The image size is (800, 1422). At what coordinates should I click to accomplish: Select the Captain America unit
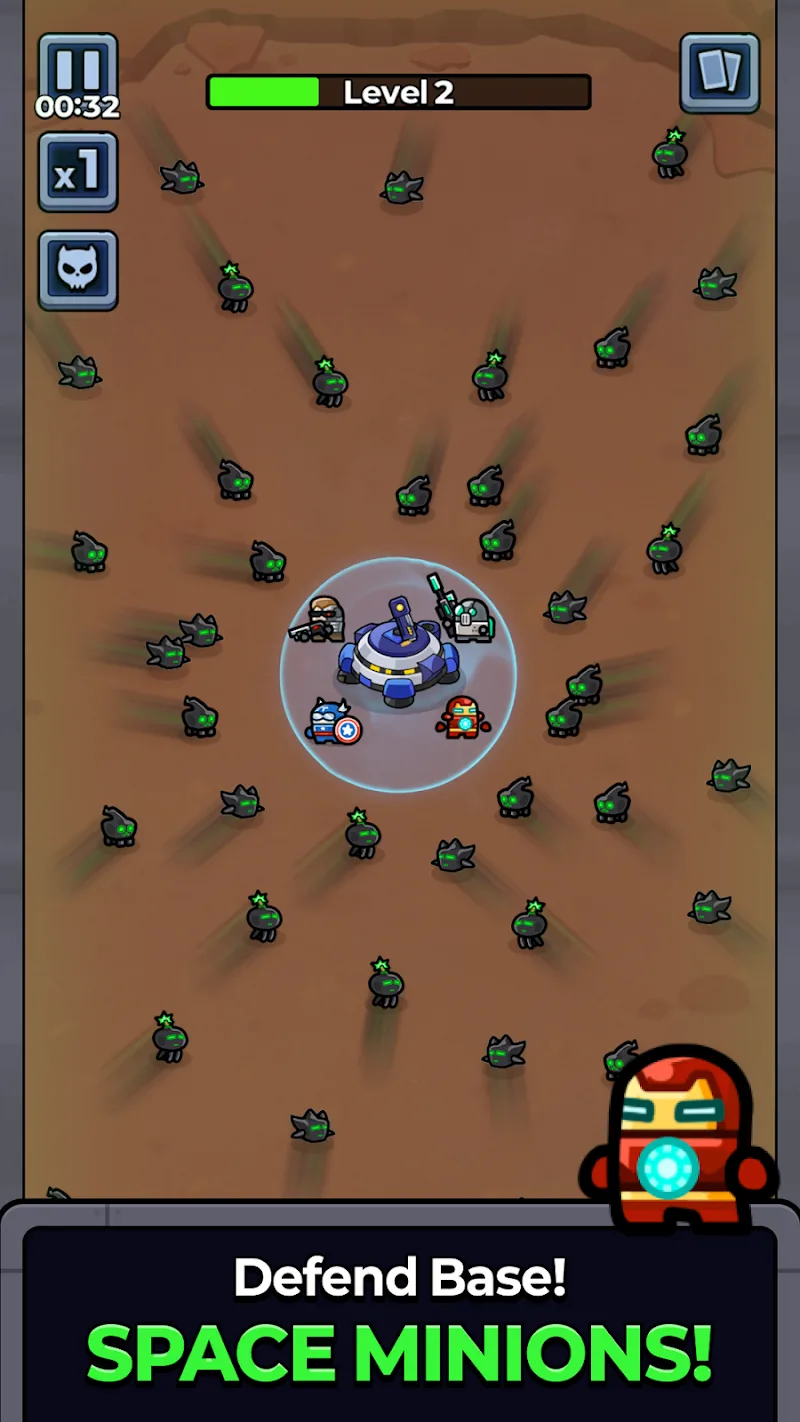330,722
